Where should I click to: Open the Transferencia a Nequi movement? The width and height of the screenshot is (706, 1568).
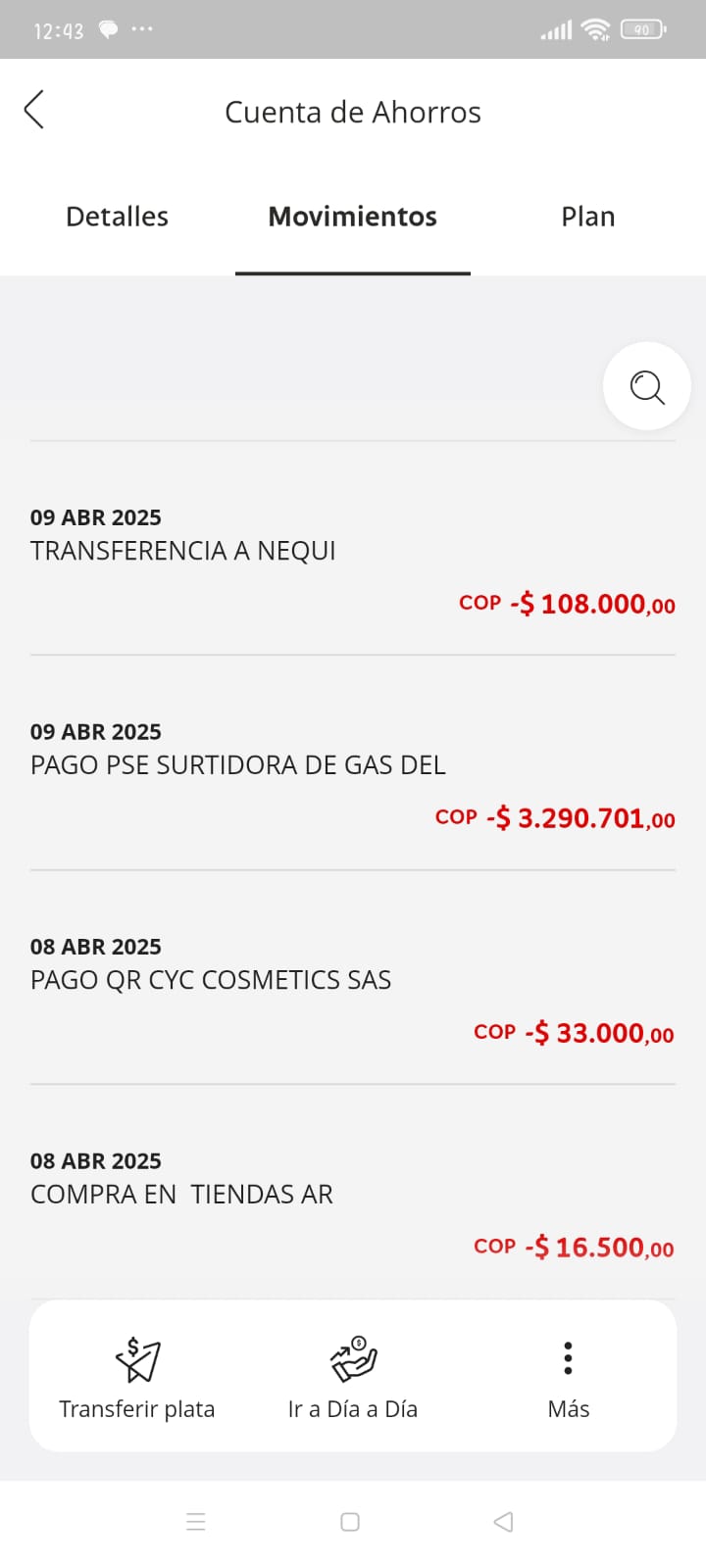point(353,561)
